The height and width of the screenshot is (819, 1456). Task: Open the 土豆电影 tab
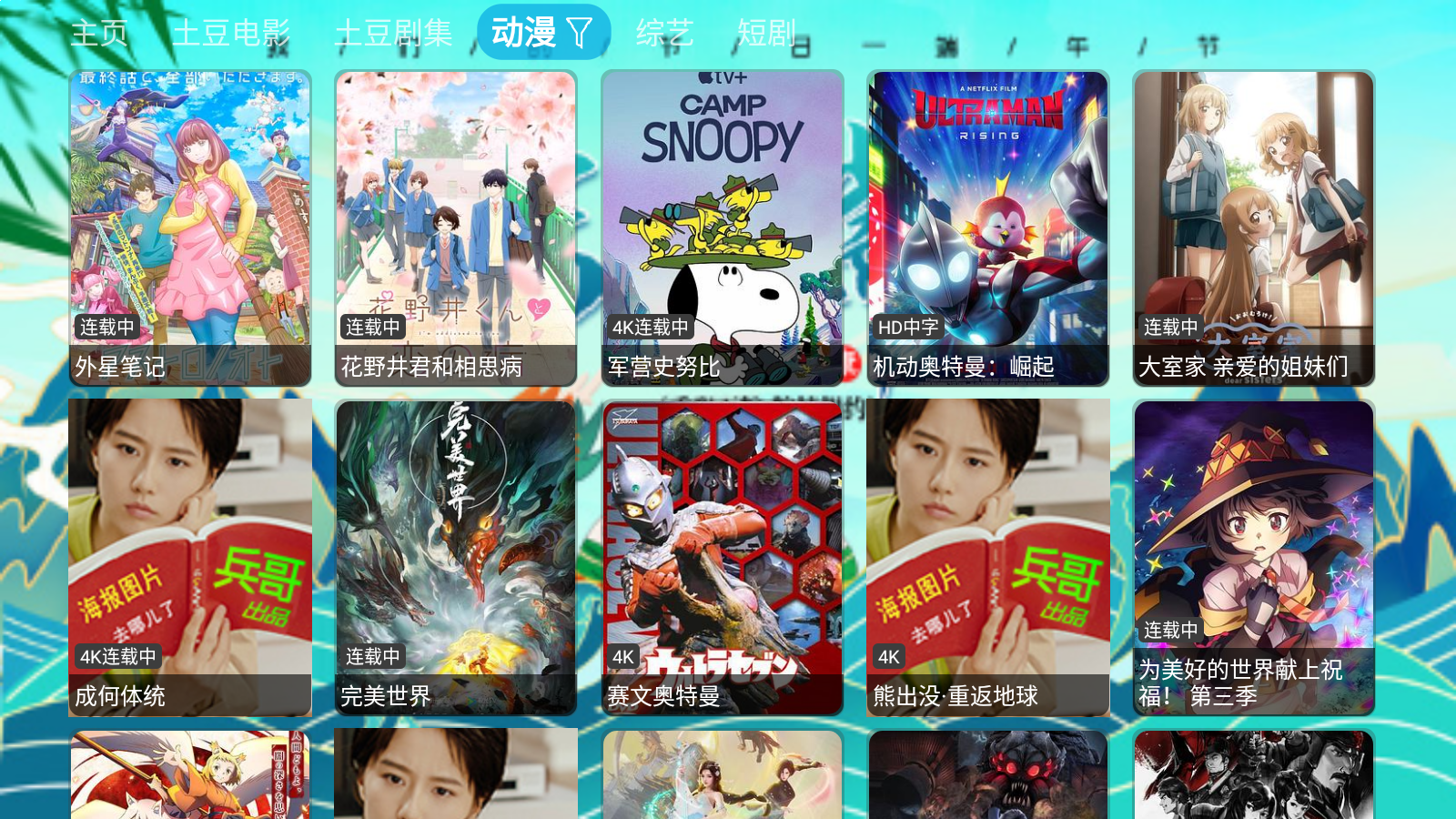(x=231, y=33)
